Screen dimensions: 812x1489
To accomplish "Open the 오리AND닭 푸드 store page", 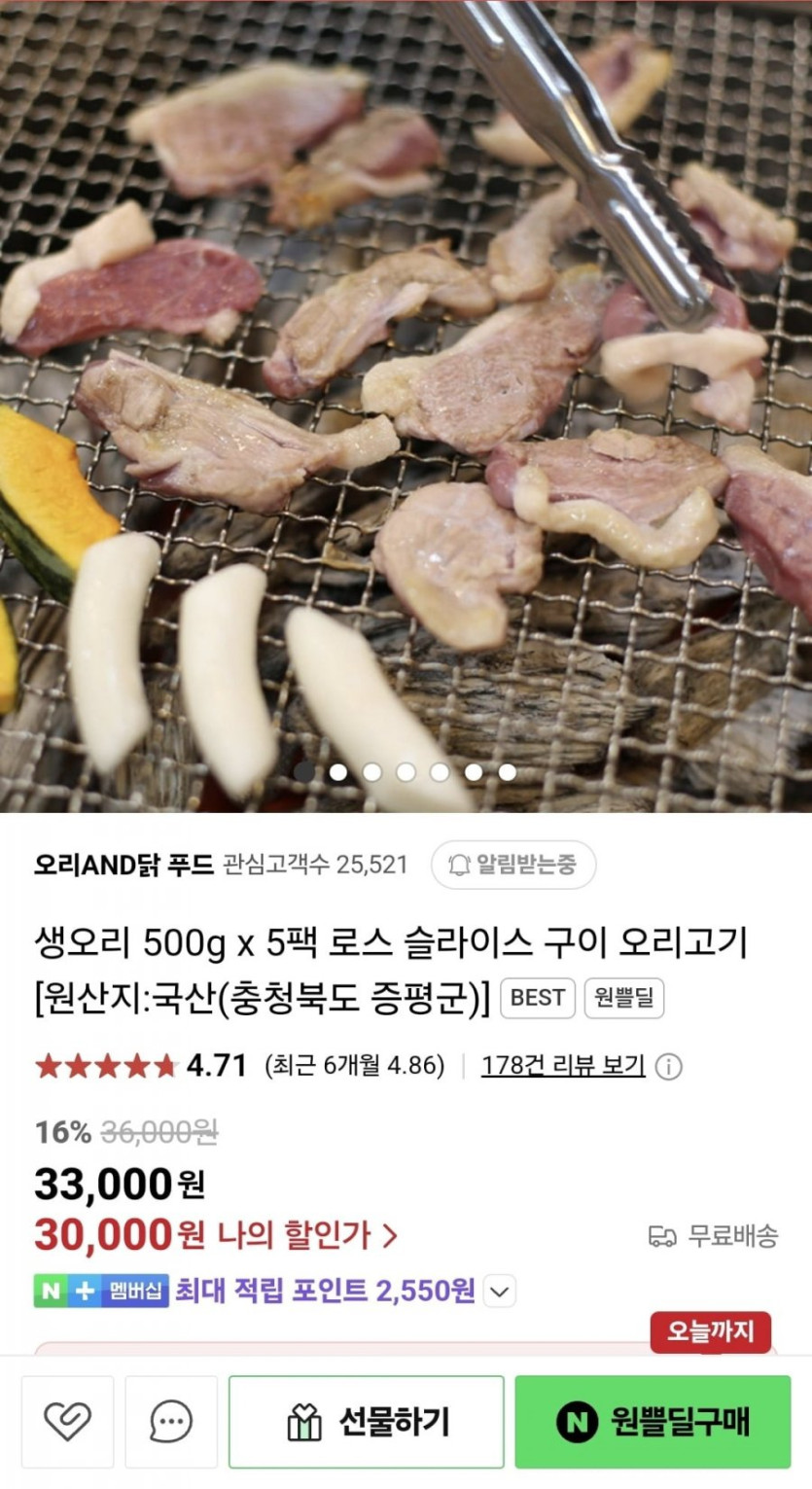I will point(124,864).
